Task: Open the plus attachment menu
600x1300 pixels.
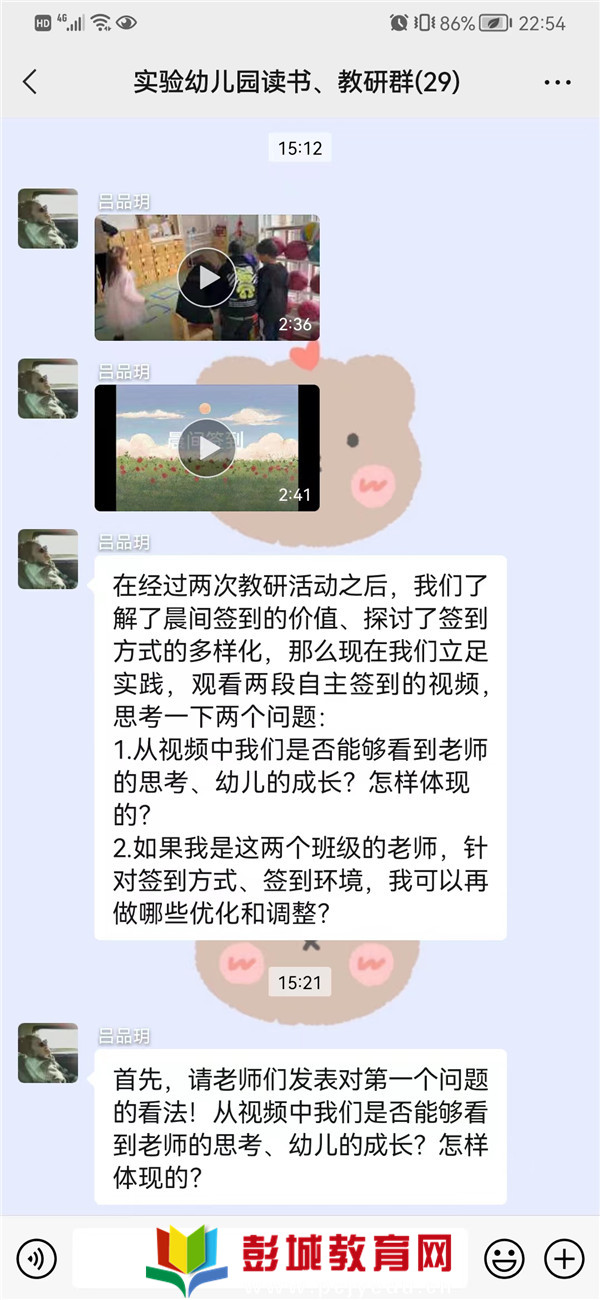Action: tap(563, 1257)
